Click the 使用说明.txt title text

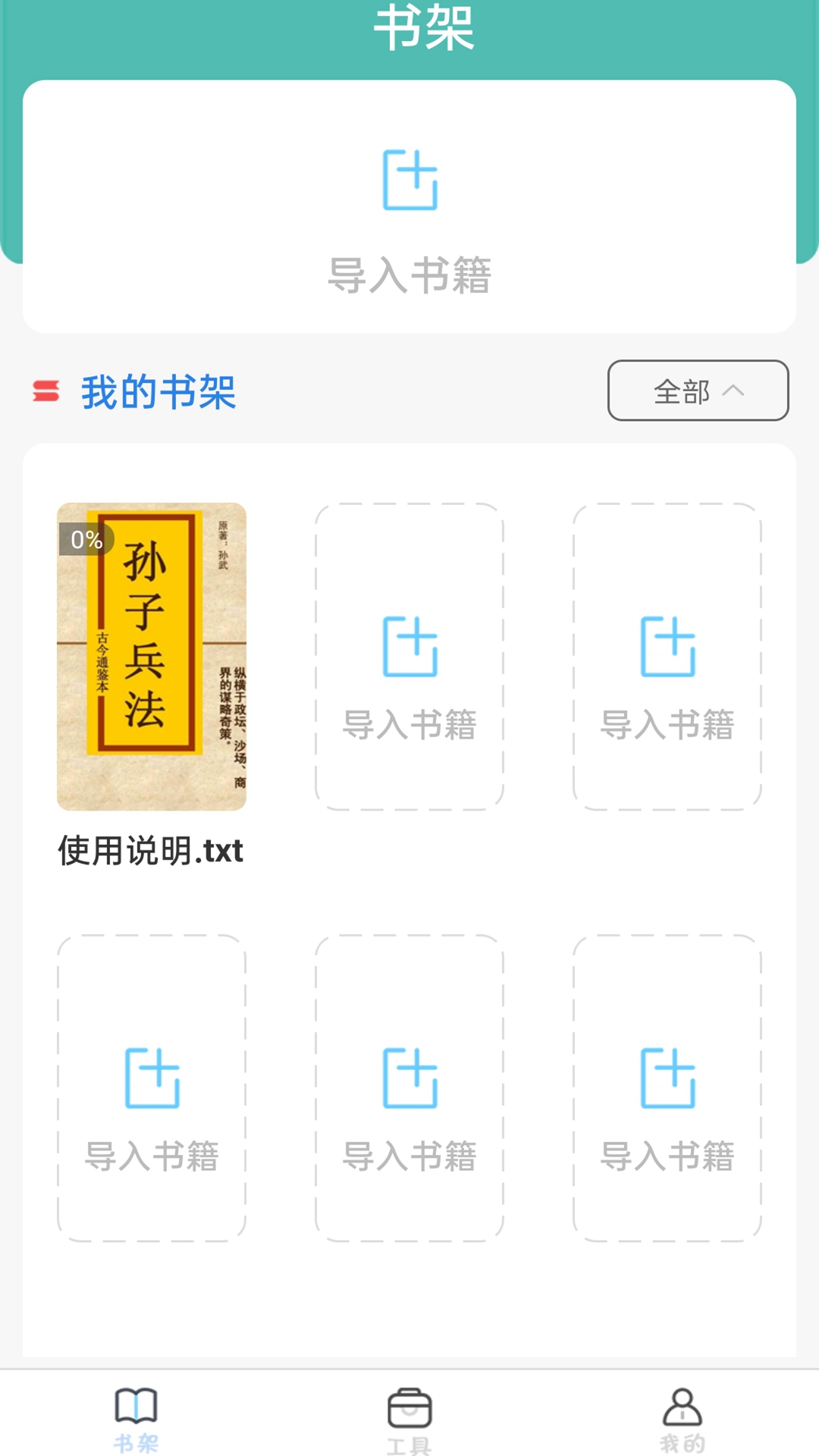[150, 852]
